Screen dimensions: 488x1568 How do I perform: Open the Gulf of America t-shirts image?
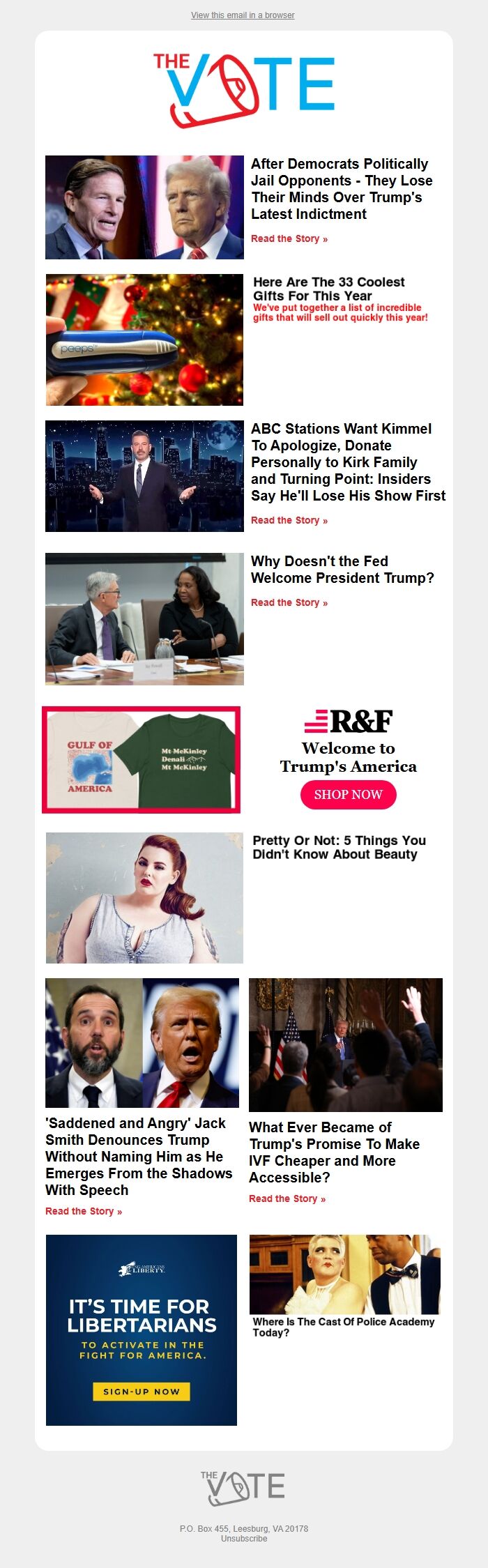142,759
